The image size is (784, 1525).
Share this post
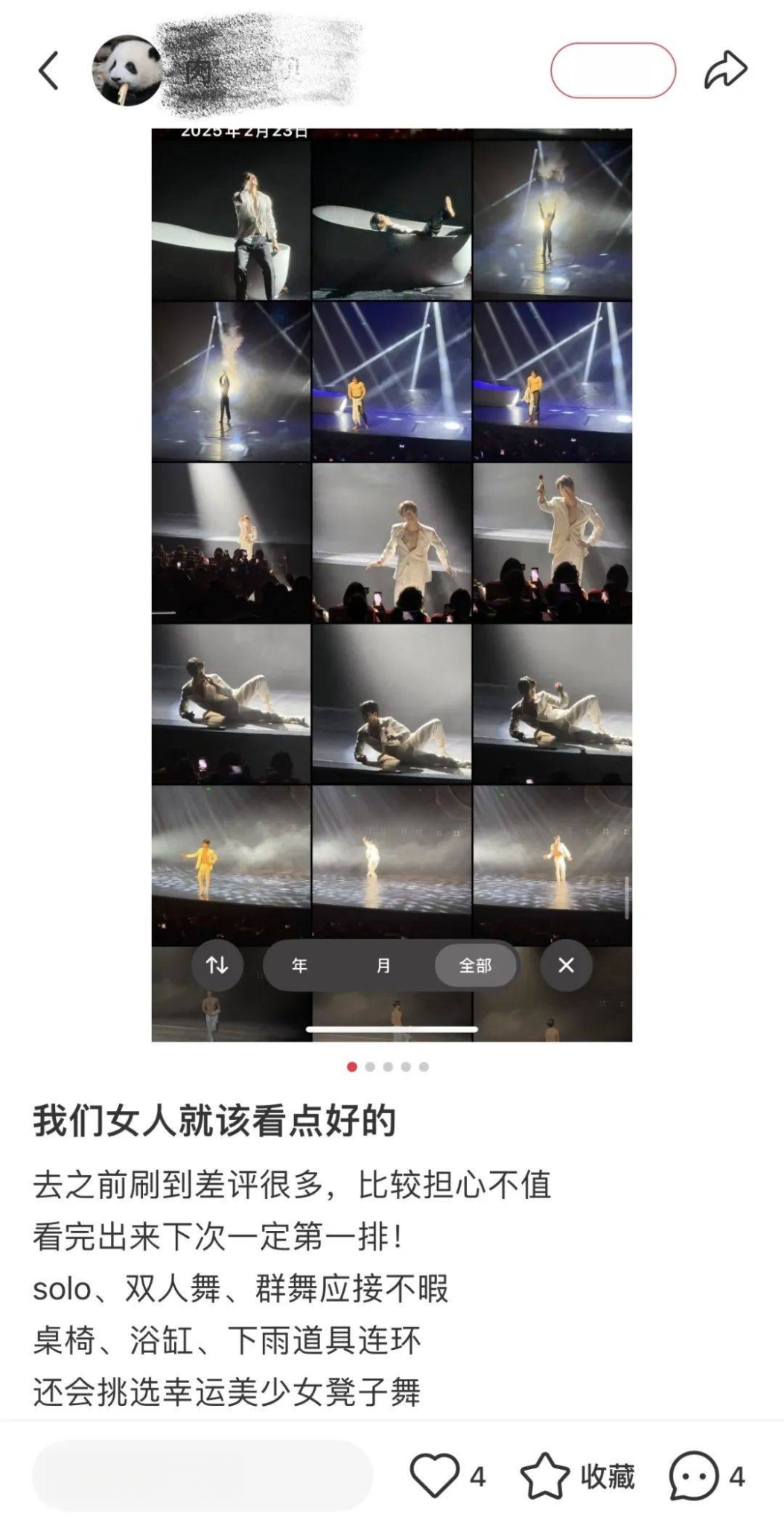click(725, 70)
